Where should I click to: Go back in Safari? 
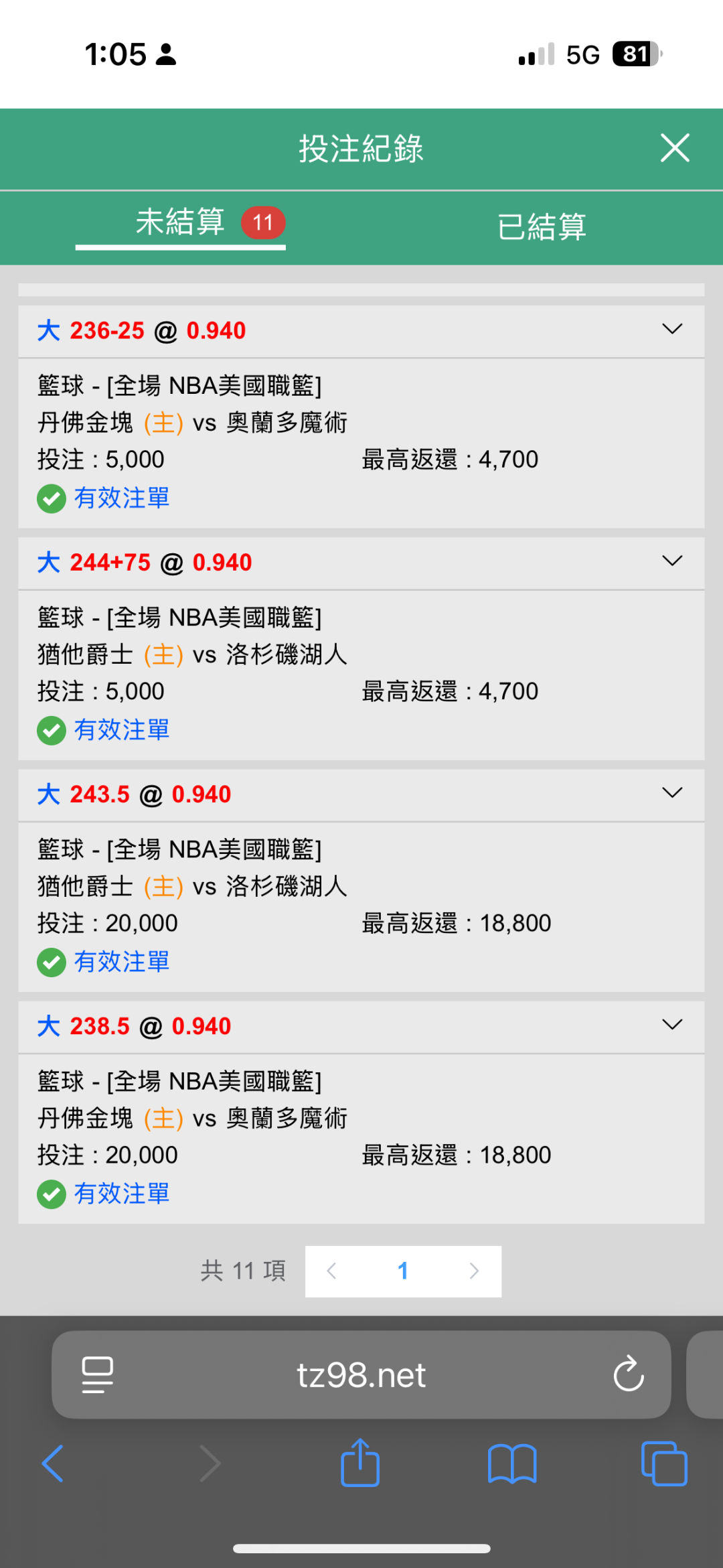click(x=53, y=1464)
